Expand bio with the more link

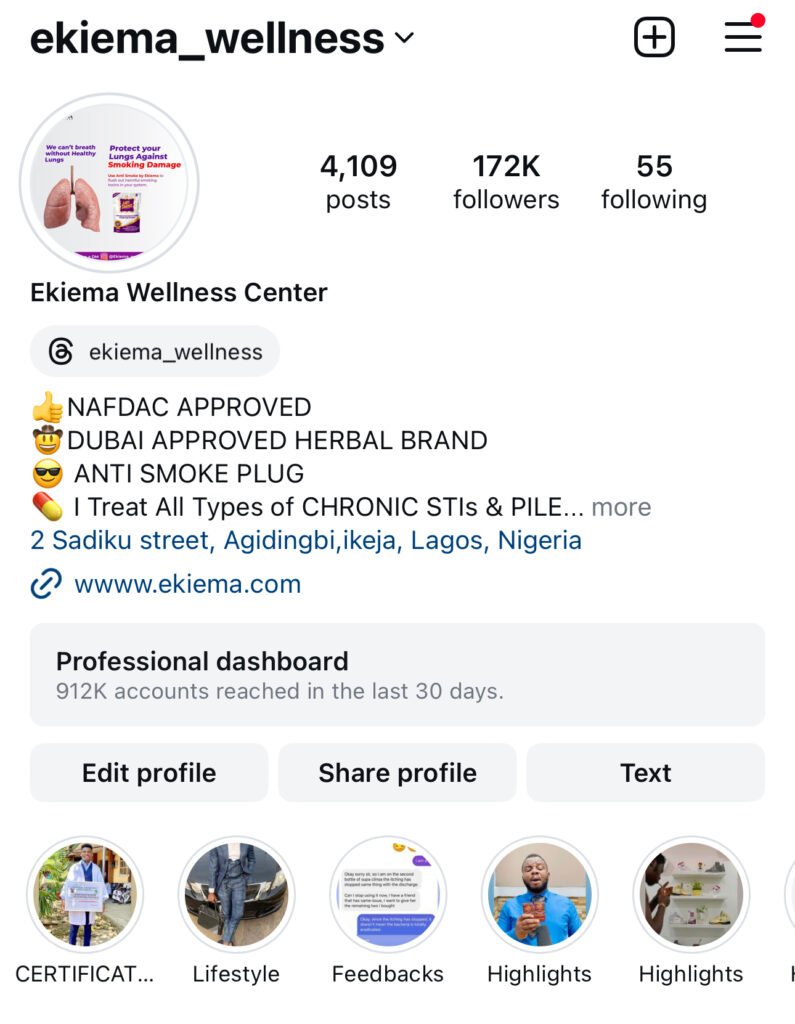621,507
